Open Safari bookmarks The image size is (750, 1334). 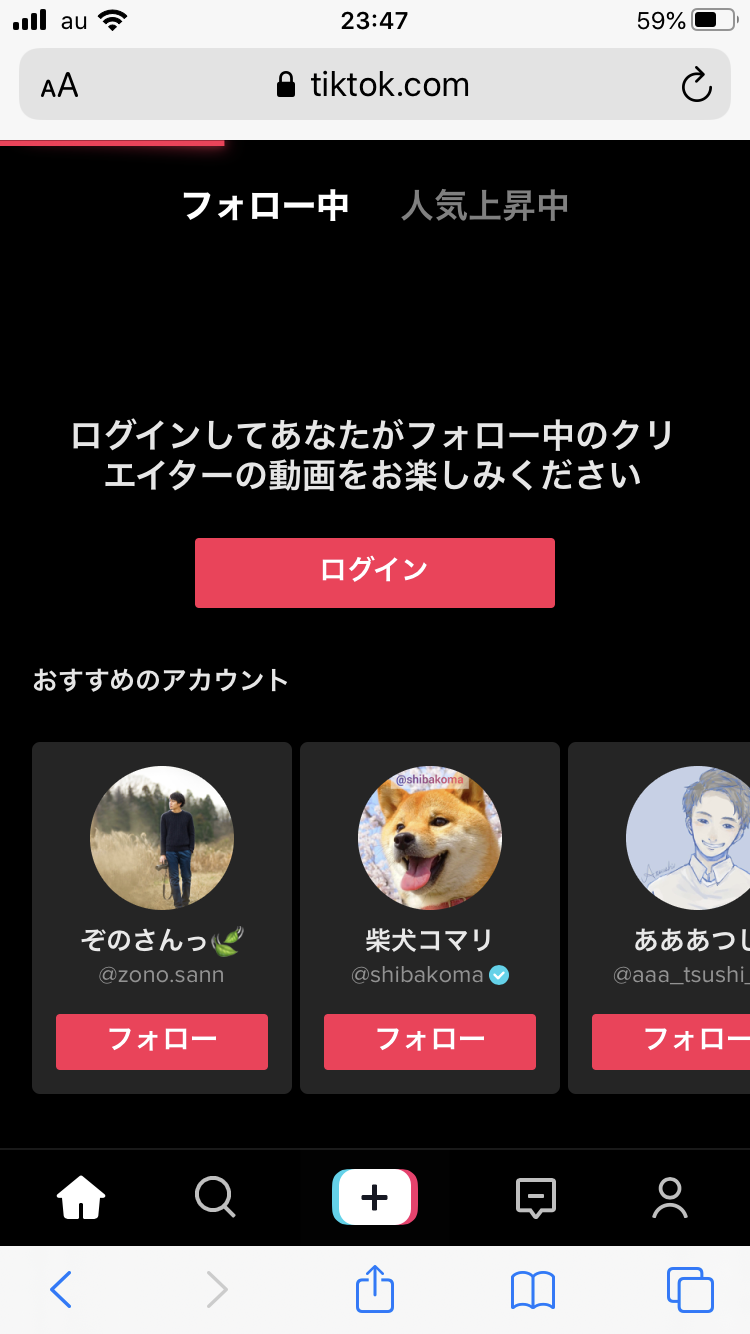point(532,1290)
